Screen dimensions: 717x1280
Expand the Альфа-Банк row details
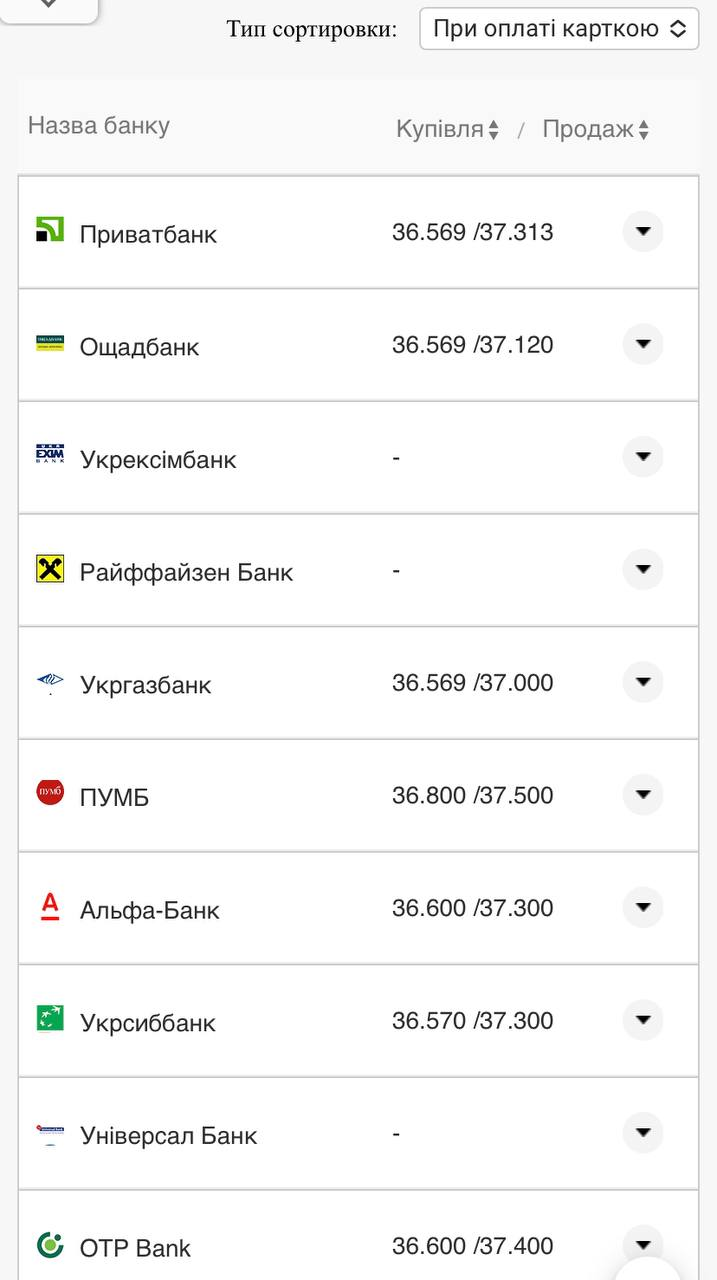tap(643, 907)
